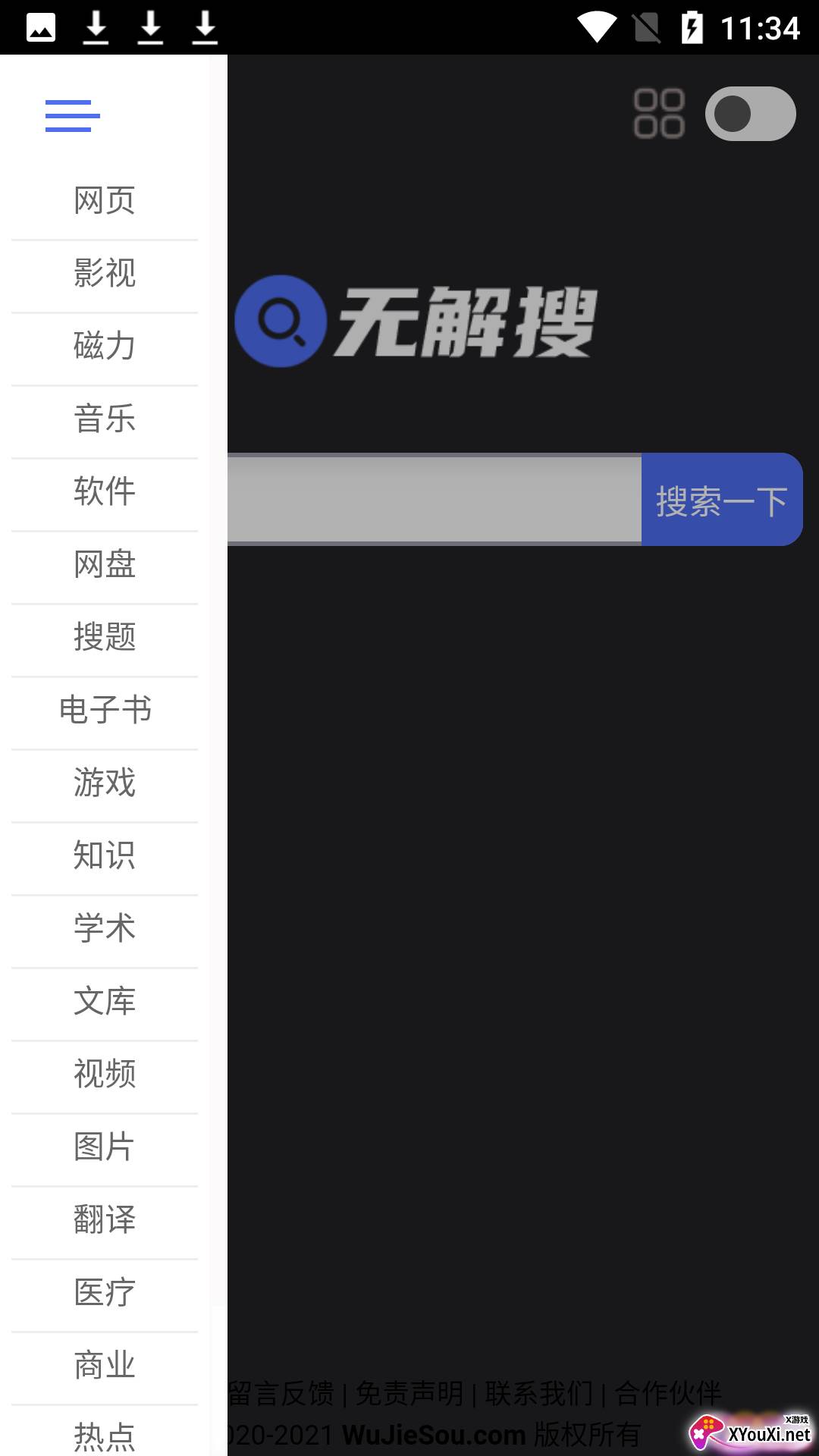Select the 网页 category

pyautogui.click(x=105, y=201)
